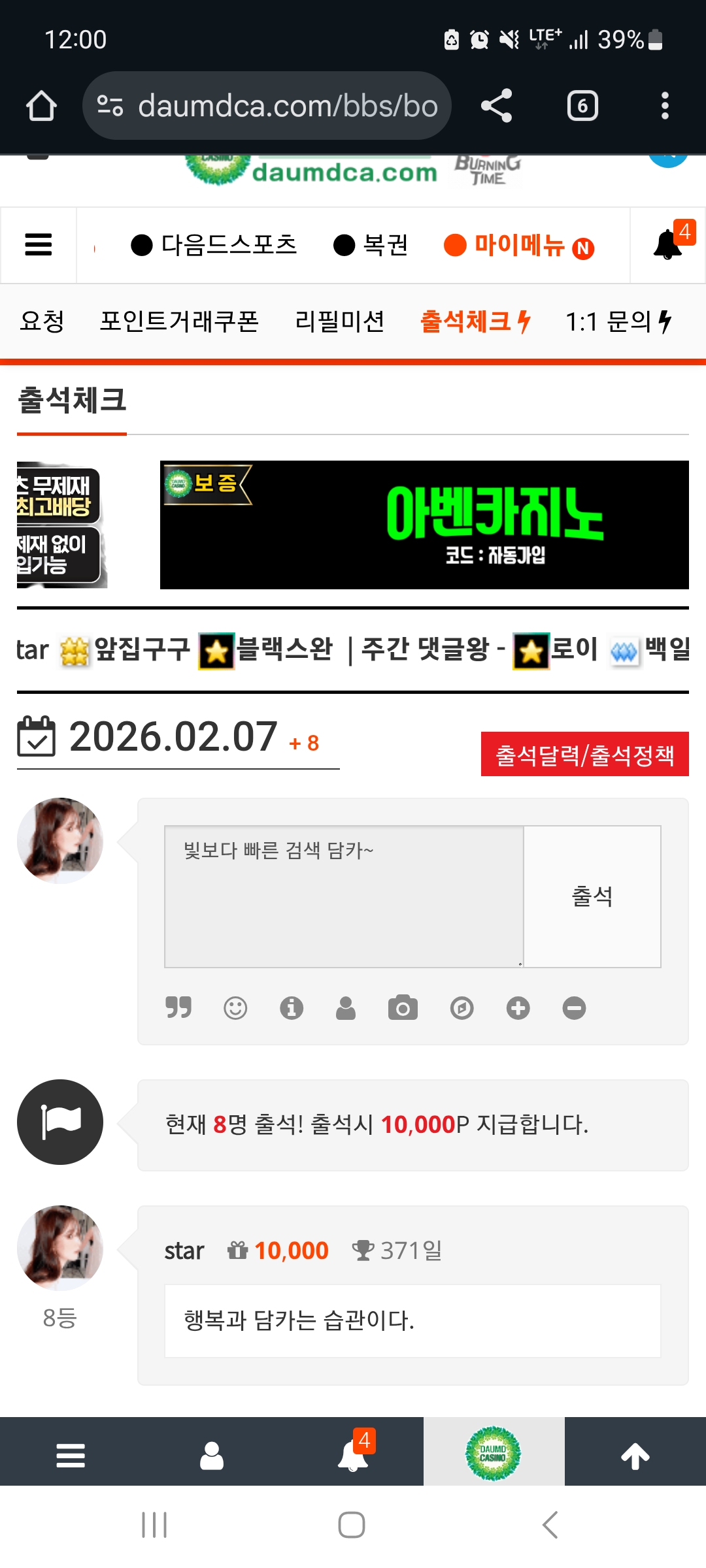Open the 1:1 문의 sub-tab
Image resolution: width=706 pixels, height=1568 pixels.
(618, 321)
